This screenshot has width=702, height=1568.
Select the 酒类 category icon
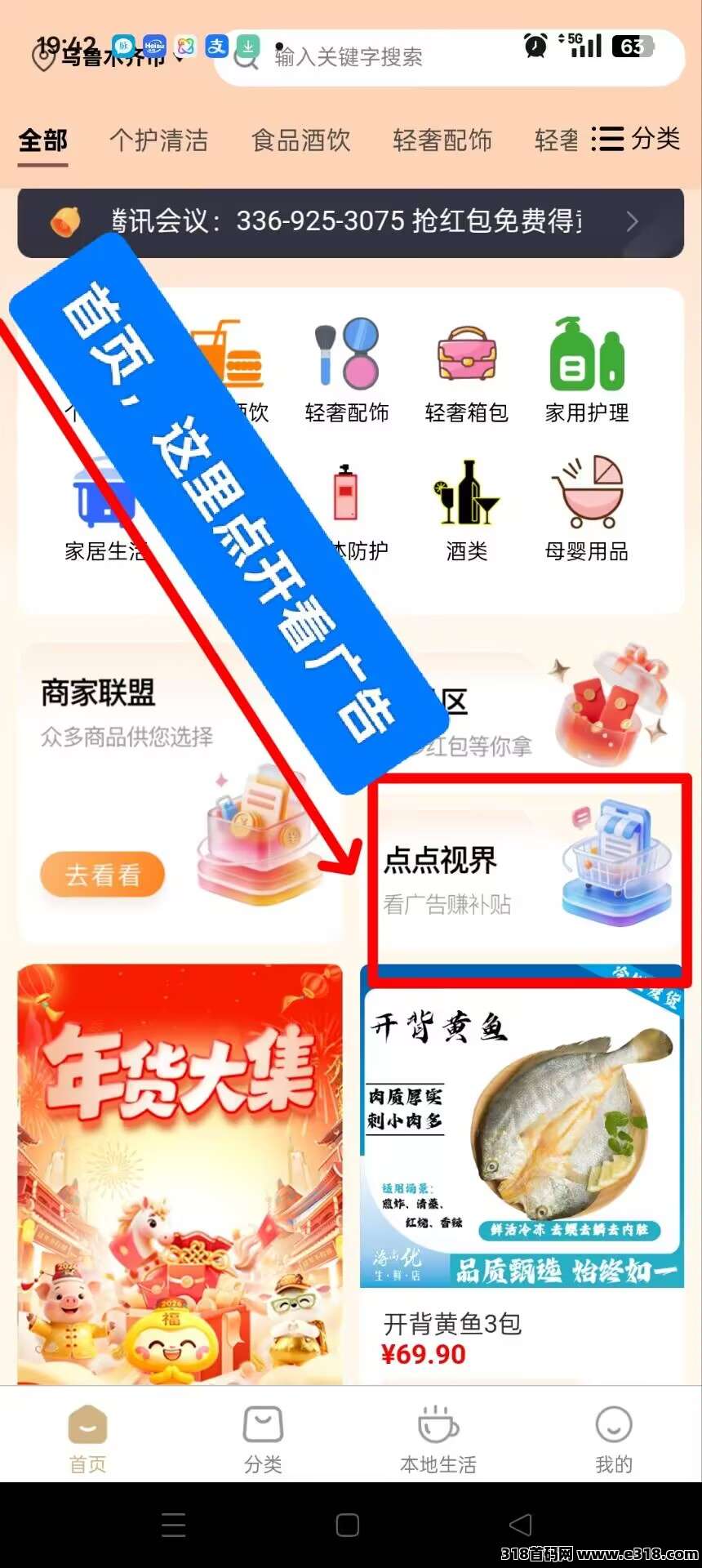pos(466,498)
